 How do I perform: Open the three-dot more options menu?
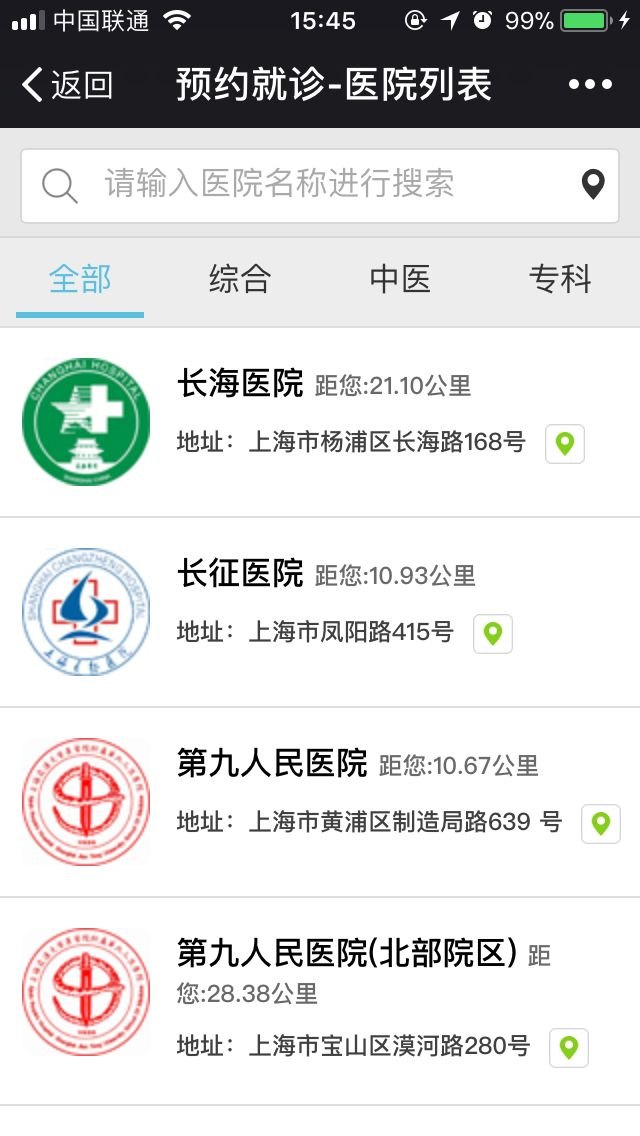pyautogui.click(x=590, y=85)
